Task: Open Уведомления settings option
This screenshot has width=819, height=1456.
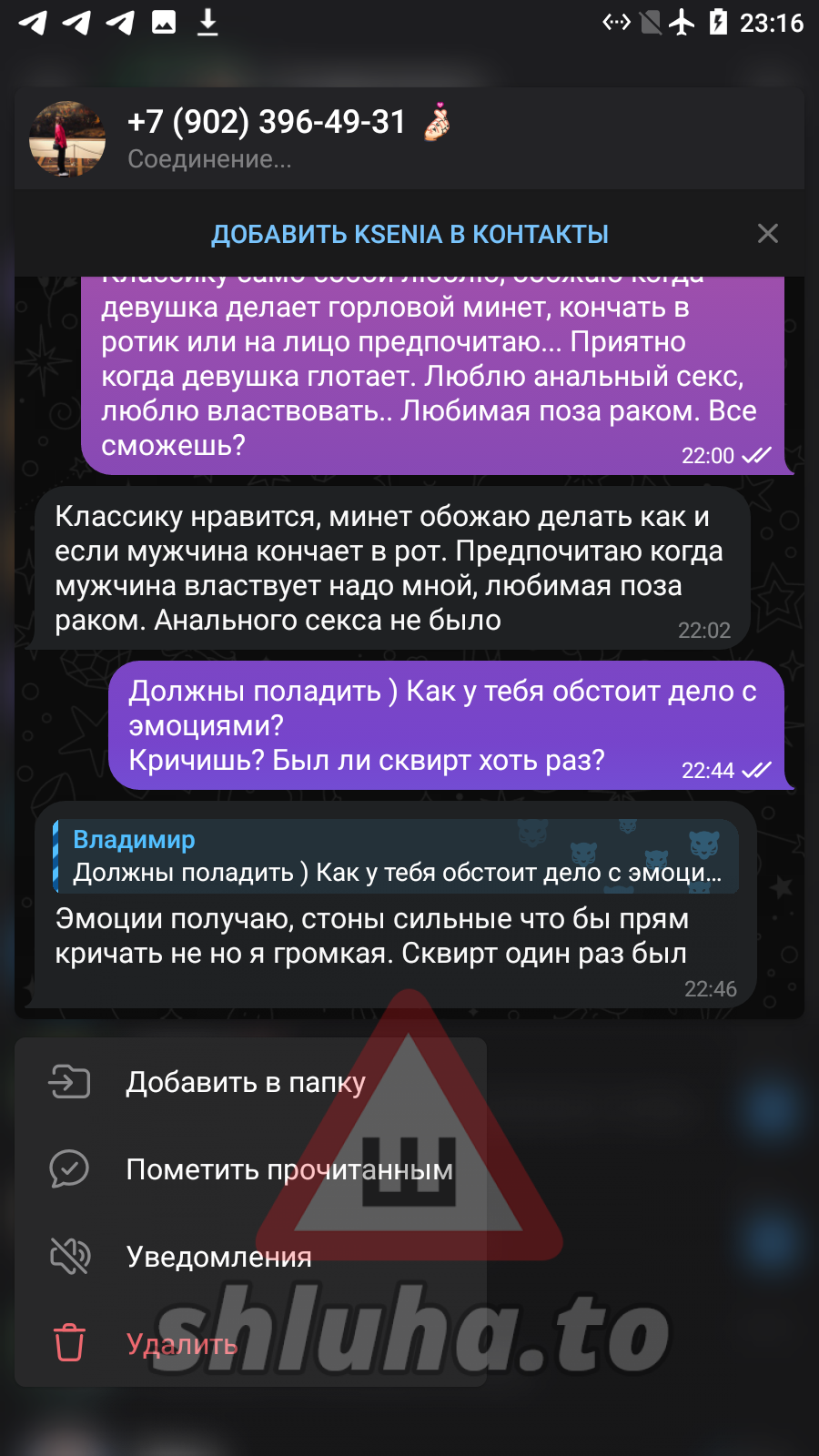Action: click(x=218, y=1257)
